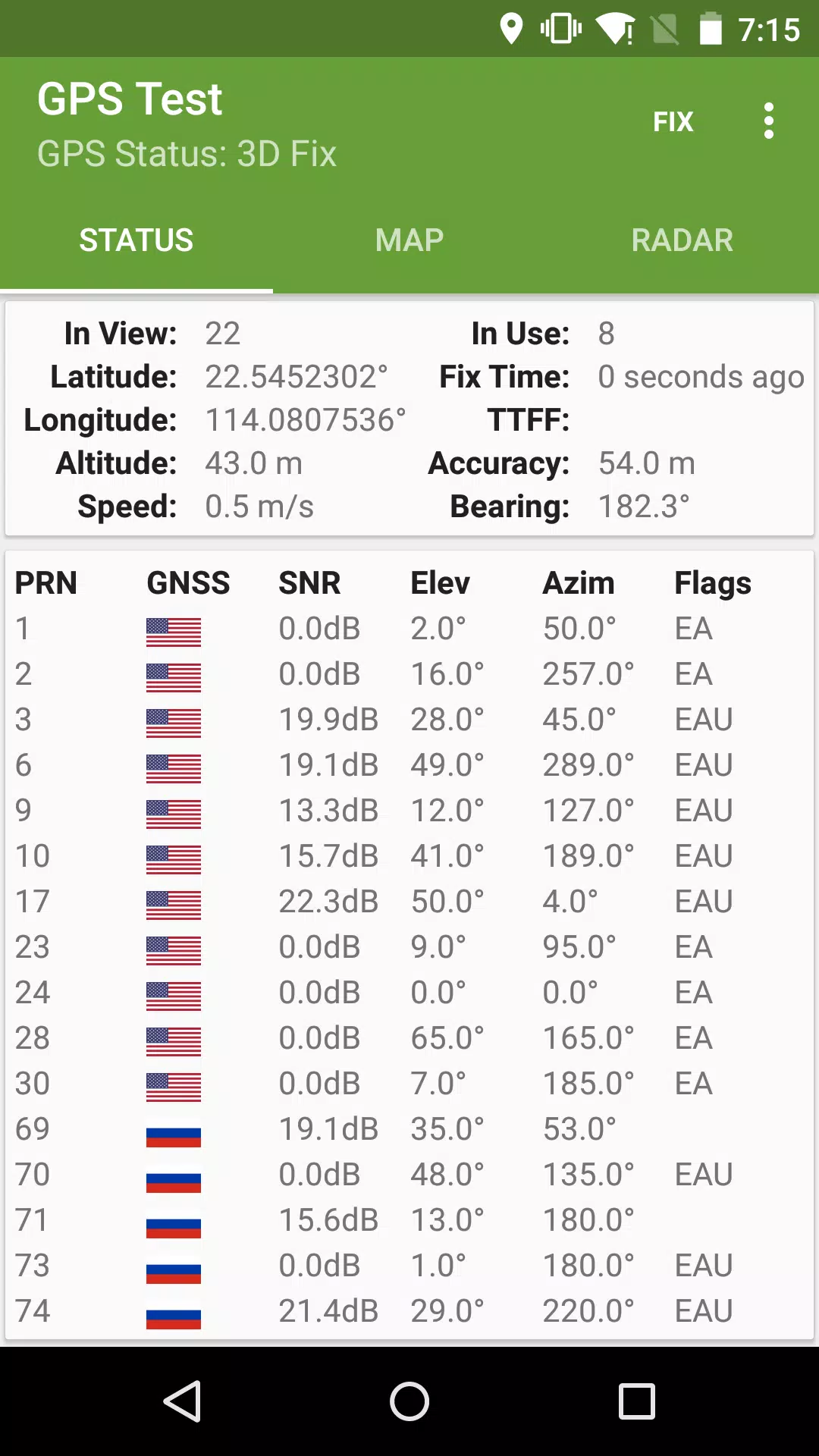Open recent apps overview
This screenshot has width=819, height=1456.
click(637, 1401)
